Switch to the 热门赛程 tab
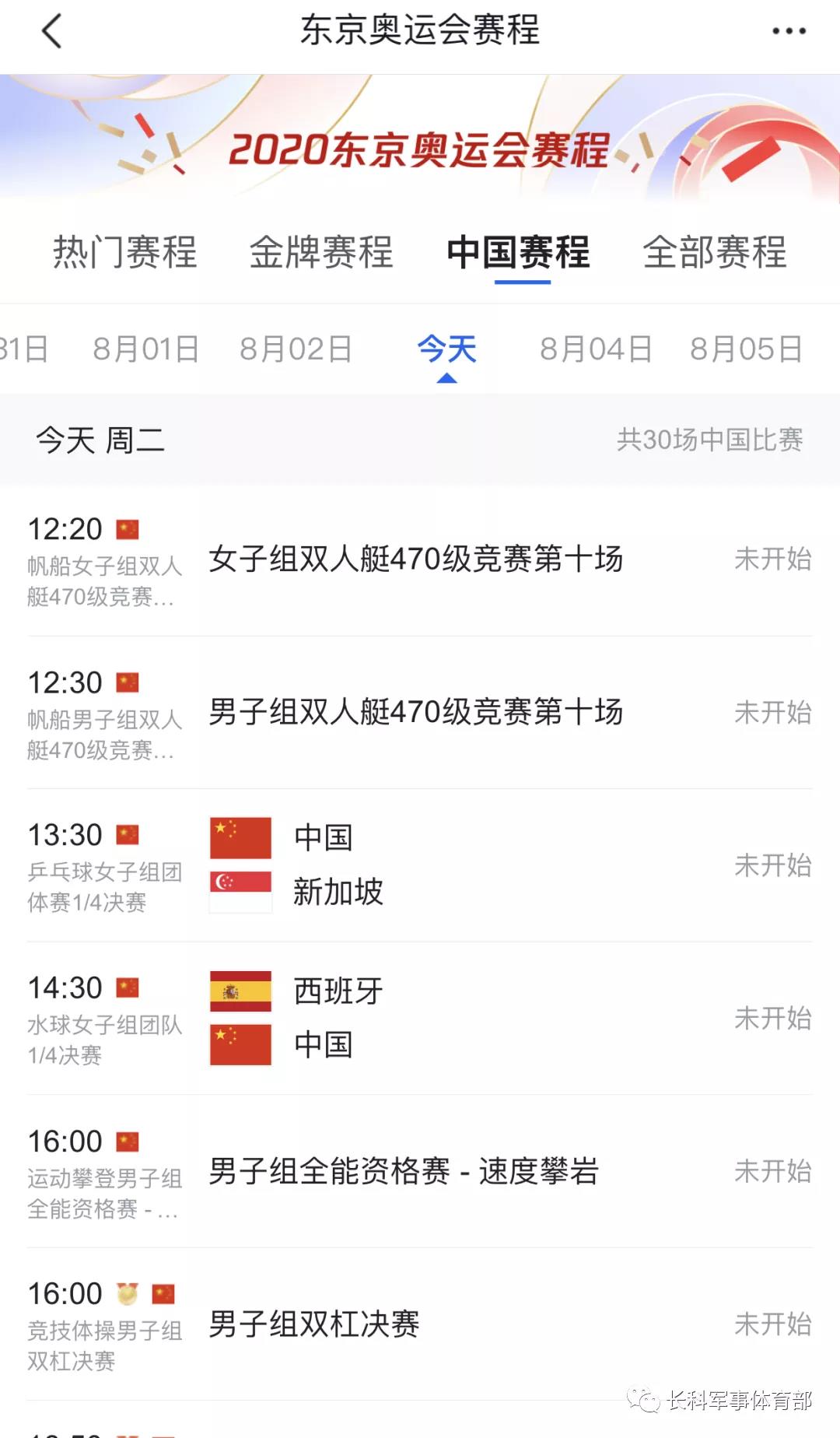The height and width of the screenshot is (1438, 840). pyautogui.click(x=125, y=252)
